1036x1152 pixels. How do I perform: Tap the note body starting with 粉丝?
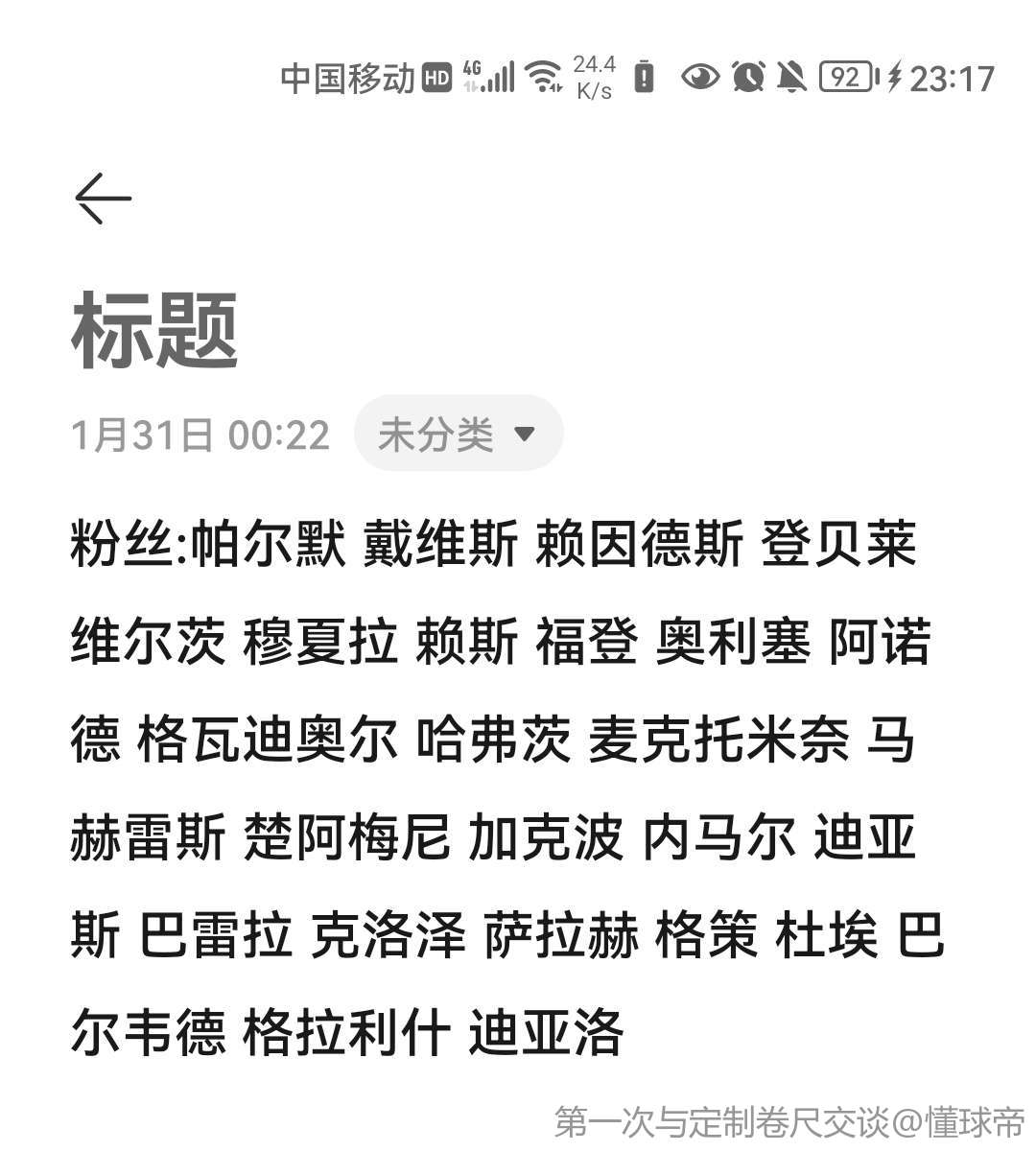pyautogui.click(x=499, y=787)
